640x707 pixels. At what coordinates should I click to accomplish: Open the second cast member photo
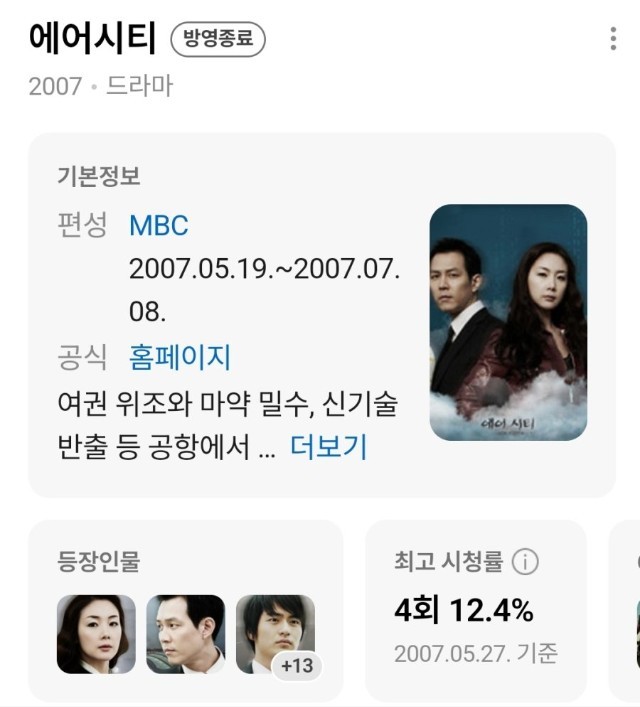tap(185, 634)
